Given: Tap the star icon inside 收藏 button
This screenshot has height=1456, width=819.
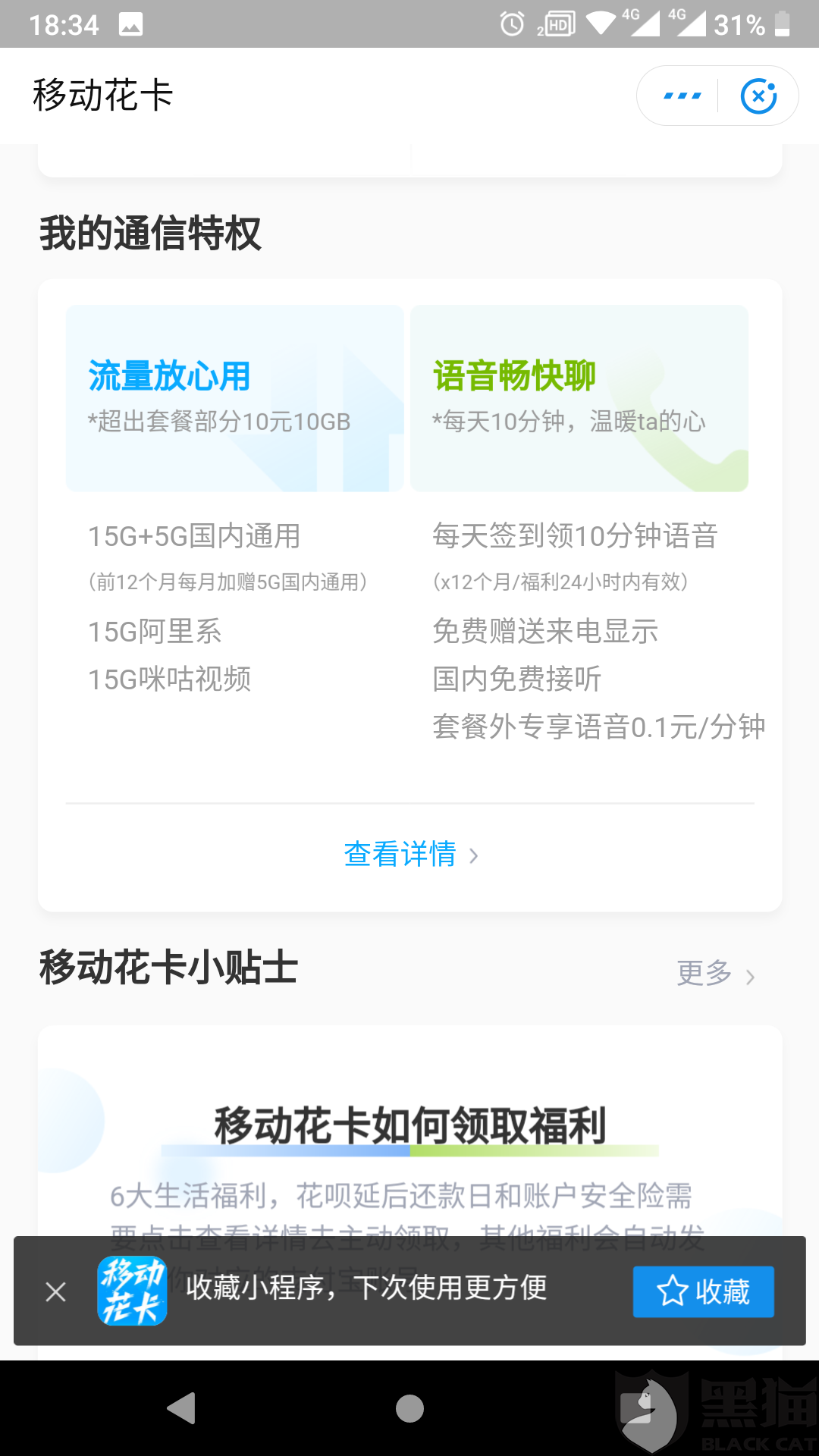Looking at the screenshot, I should pyautogui.click(x=670, y=1291).
